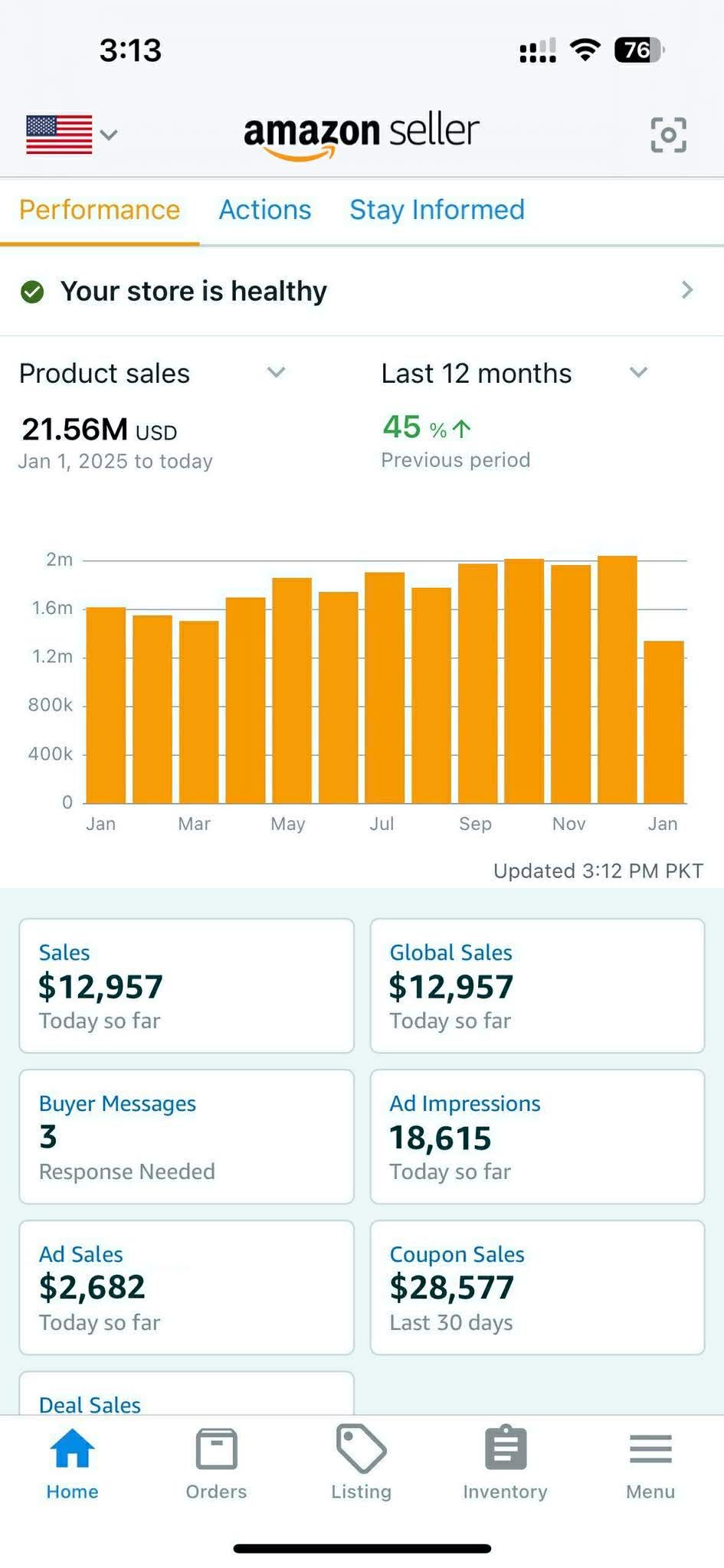The width and height of the screenshot is (724, 1568).
Task: Open the Buyer Messages card
Action: [186, 1136]
